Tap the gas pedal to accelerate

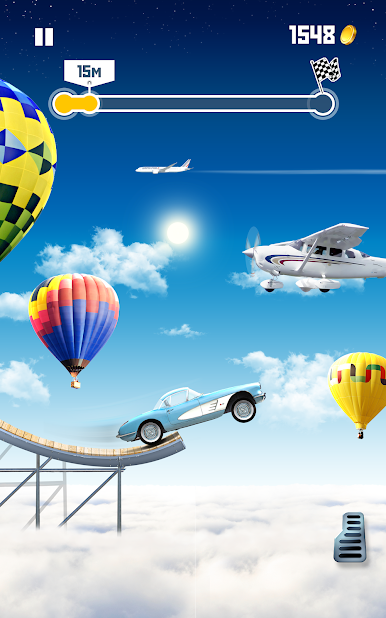[350, 537]
